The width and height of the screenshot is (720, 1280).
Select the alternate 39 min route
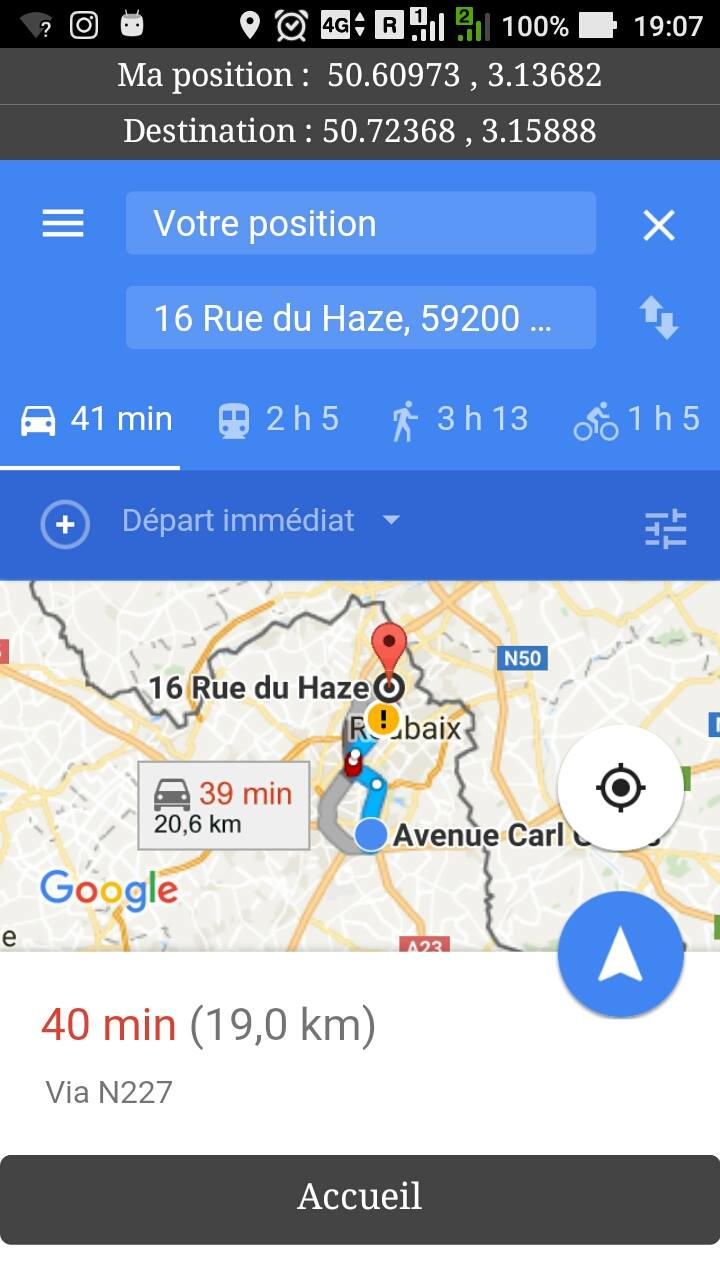tap(224, 807)
